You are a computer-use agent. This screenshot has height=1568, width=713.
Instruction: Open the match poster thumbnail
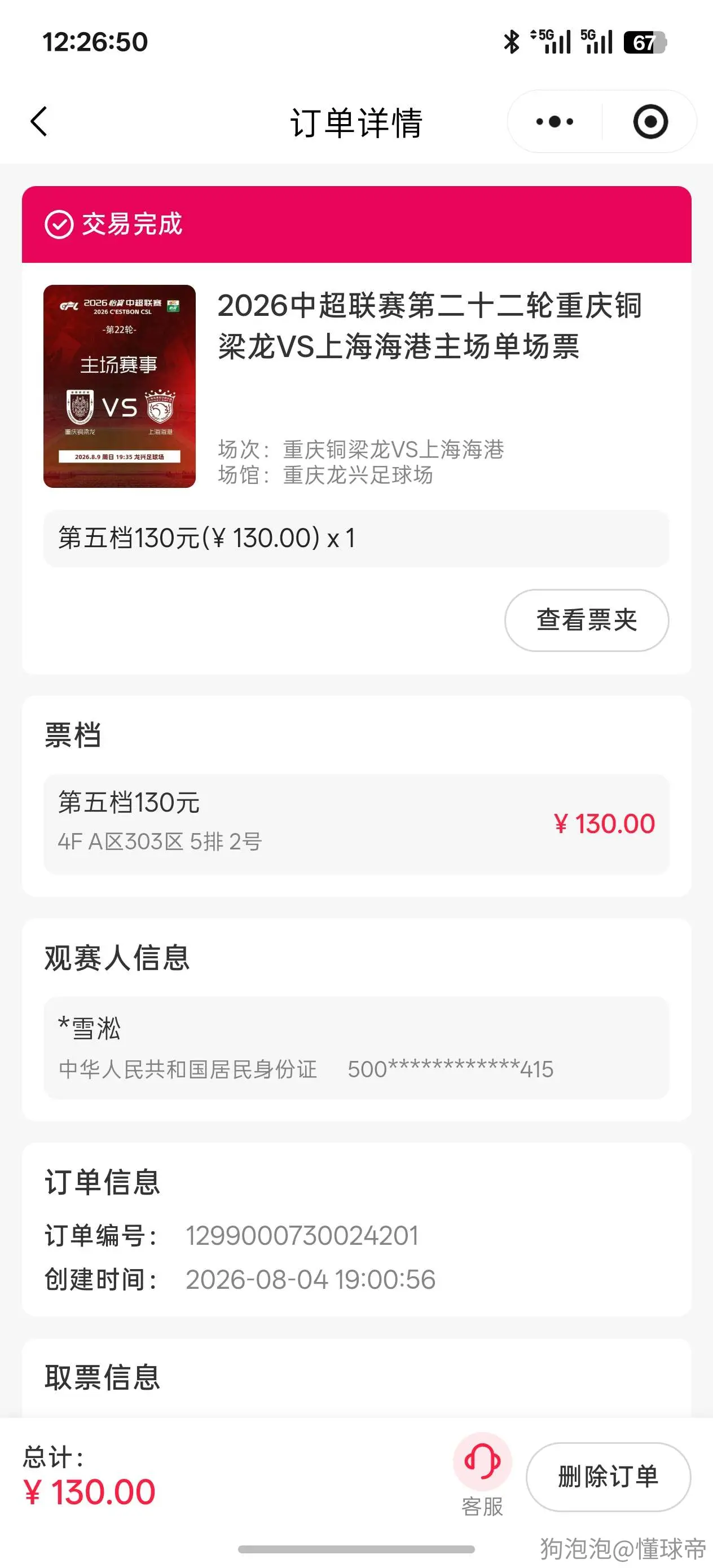120,386
